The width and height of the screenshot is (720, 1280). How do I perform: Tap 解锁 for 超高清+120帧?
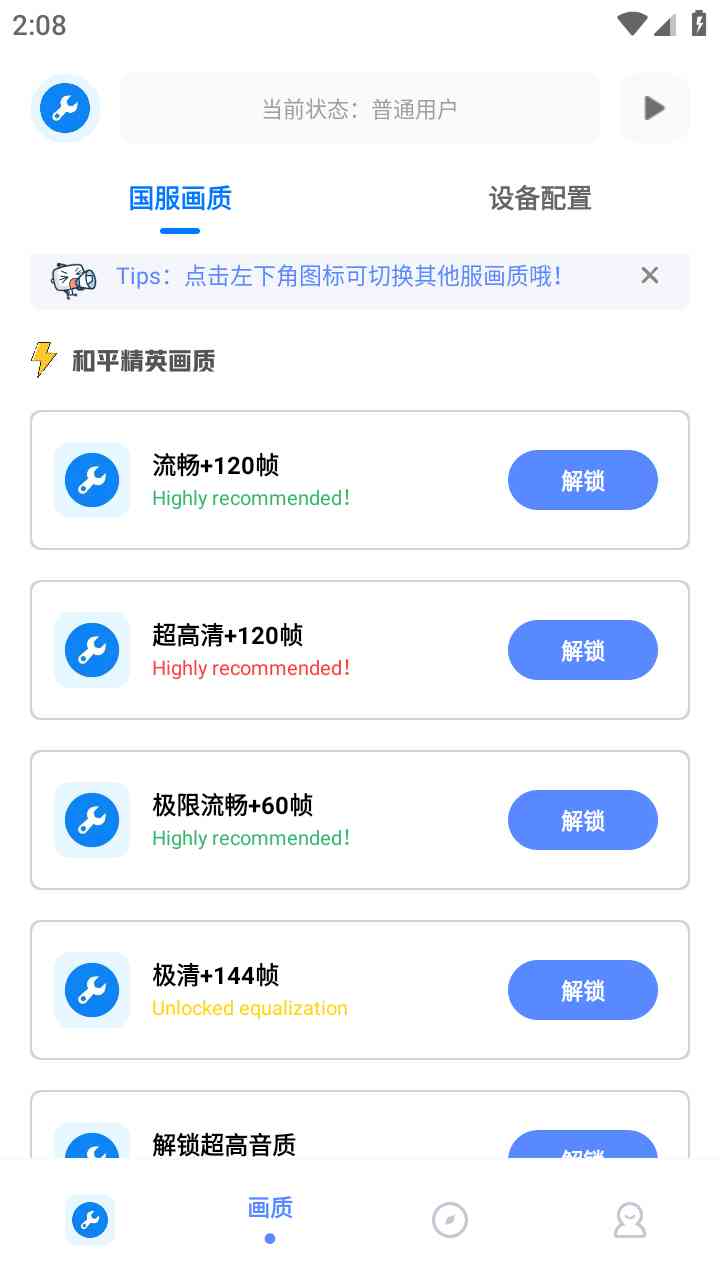[582, 650]
